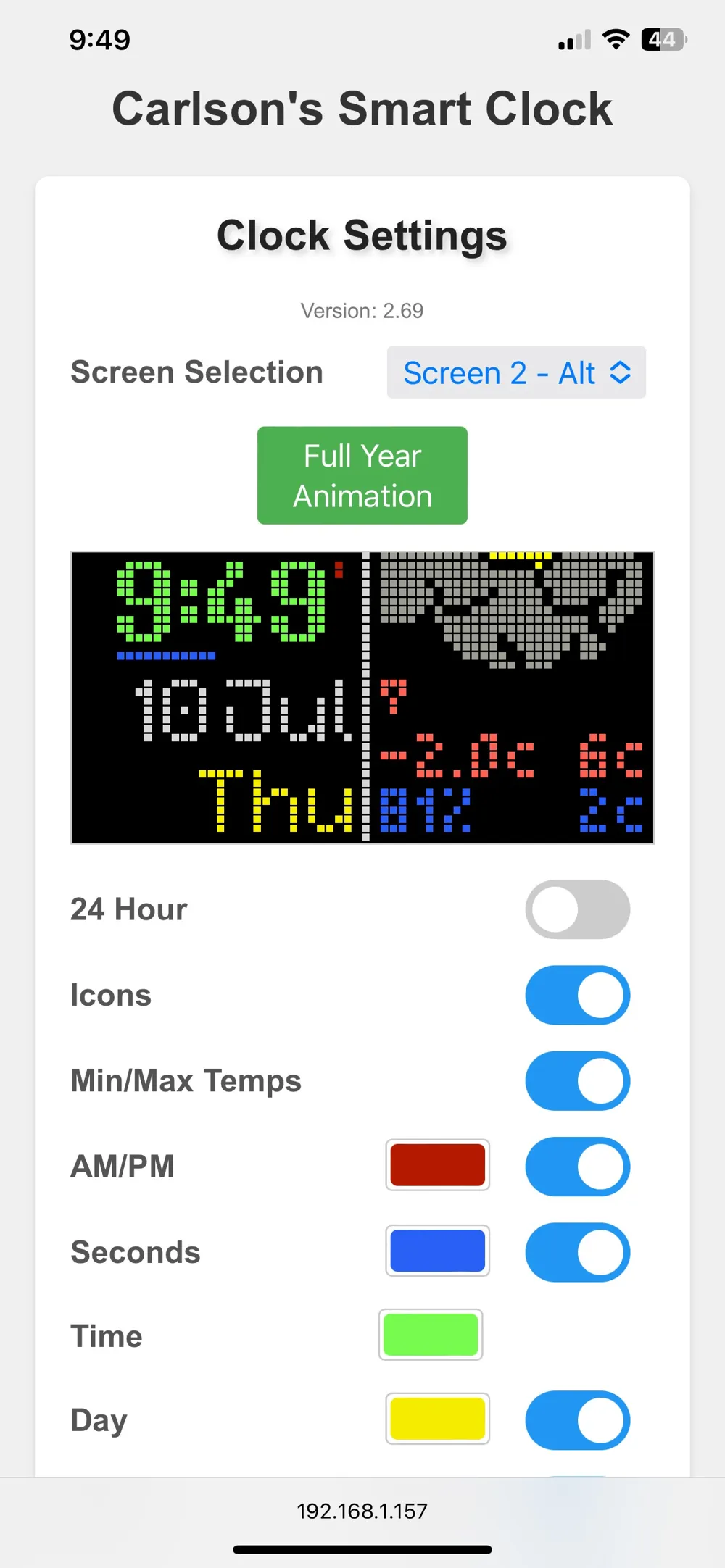Pick the red AM/PM color swatch
Image resolution: width=725 pixels, height=1568 pixels.
[438, 1165]
